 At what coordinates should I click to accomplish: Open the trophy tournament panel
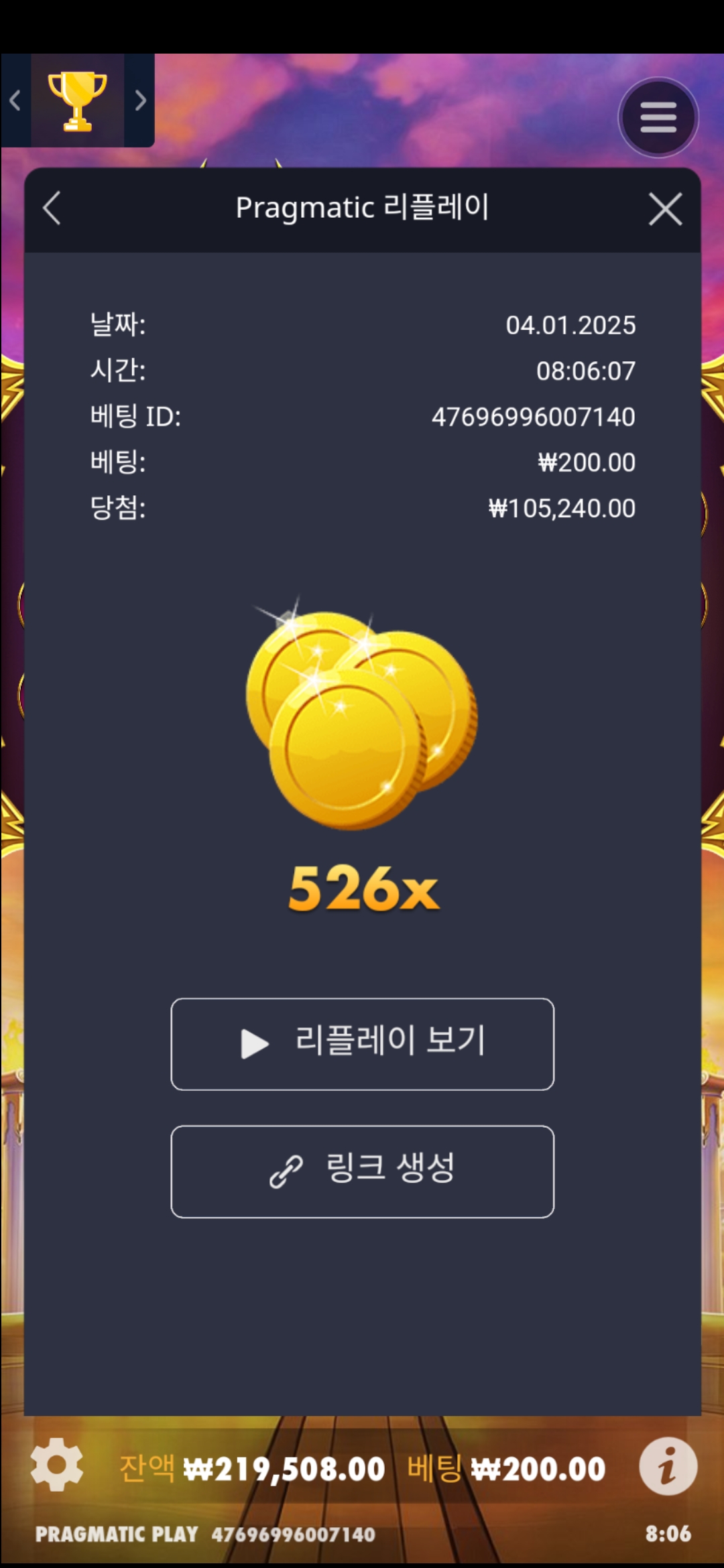[x=77, y=101]
